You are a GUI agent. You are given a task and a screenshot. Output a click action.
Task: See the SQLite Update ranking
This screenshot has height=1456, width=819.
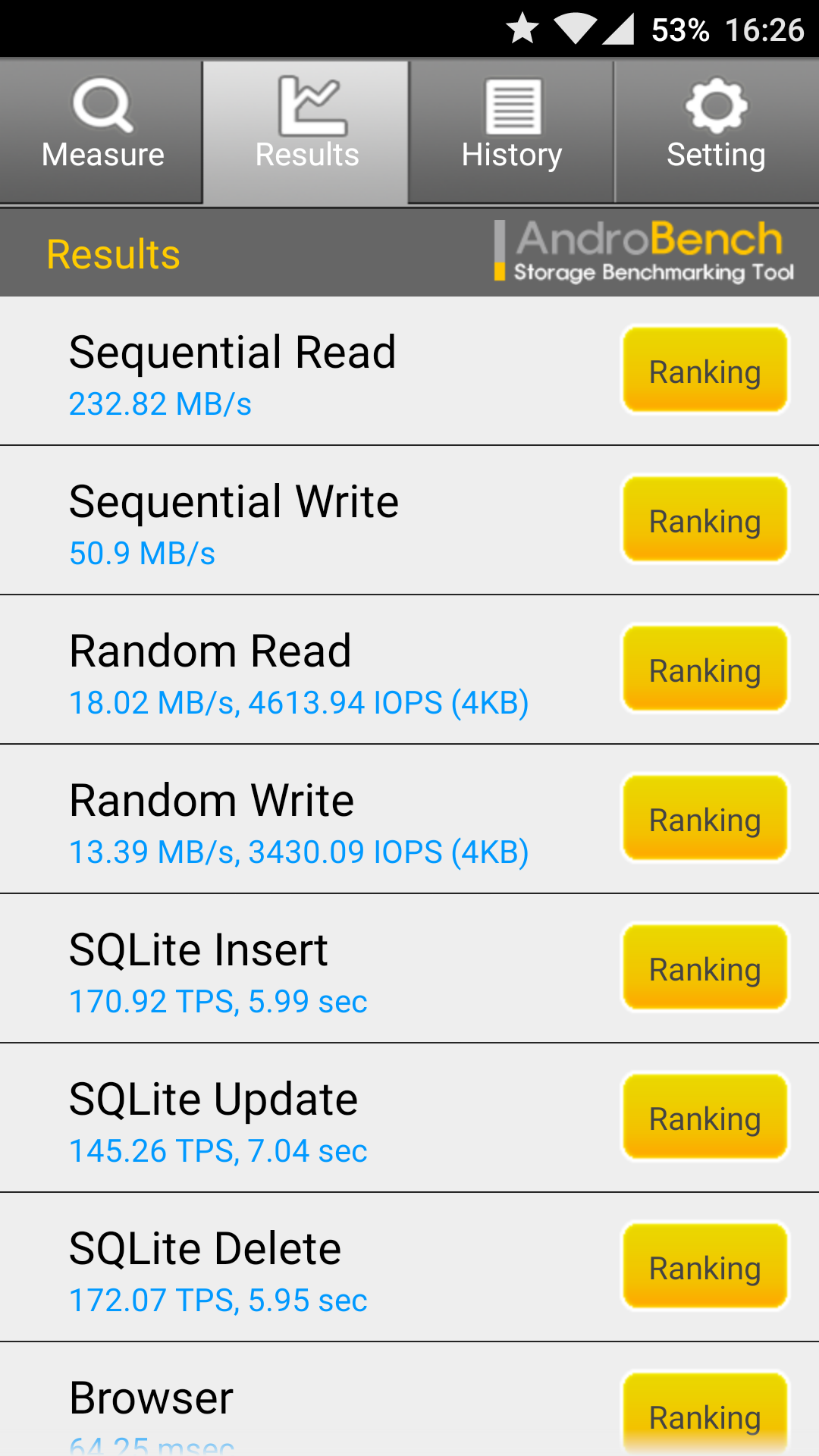click(x=705, y=1117)
